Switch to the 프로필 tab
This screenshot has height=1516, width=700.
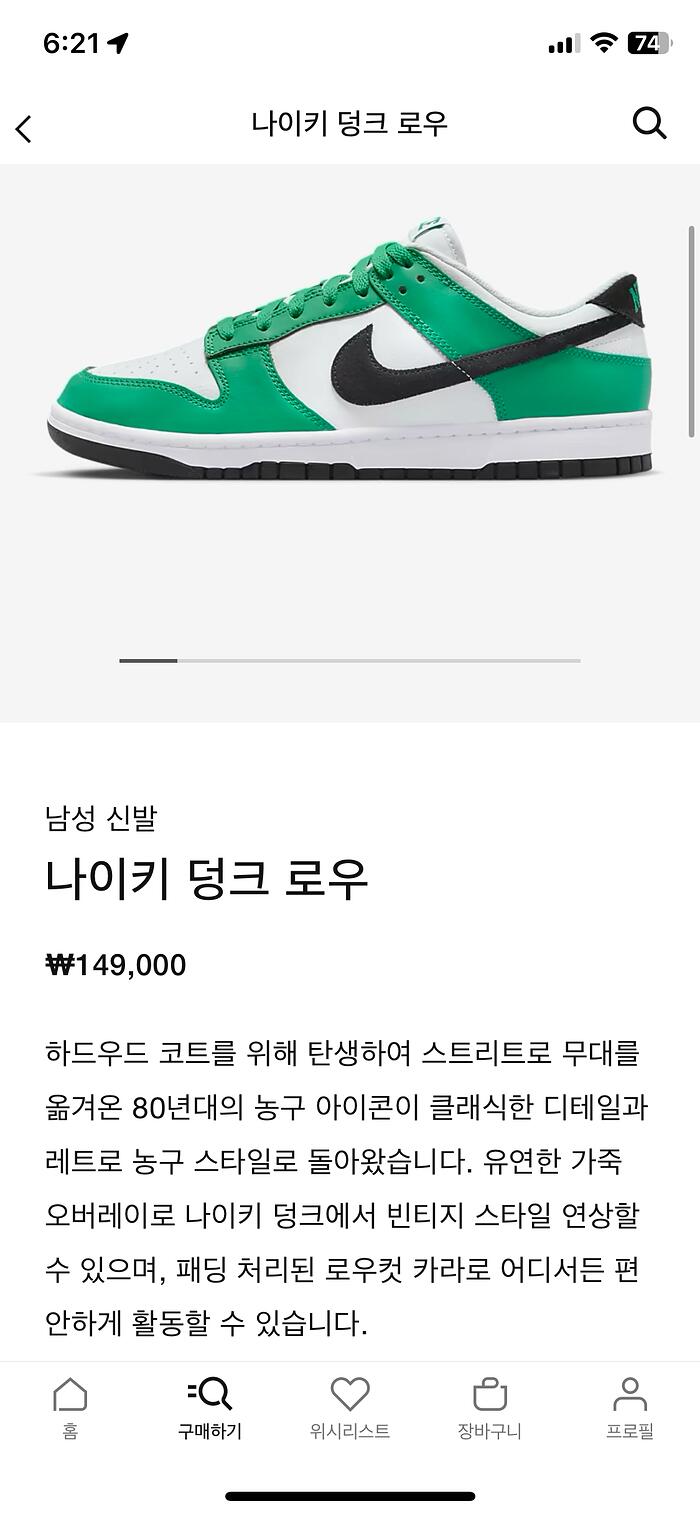point(629,1406)
